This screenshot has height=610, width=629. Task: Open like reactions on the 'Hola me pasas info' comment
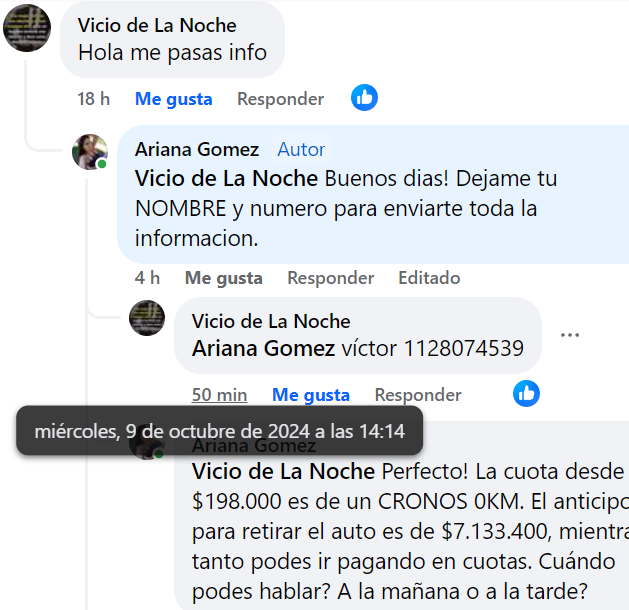click(x=364, y=98)
